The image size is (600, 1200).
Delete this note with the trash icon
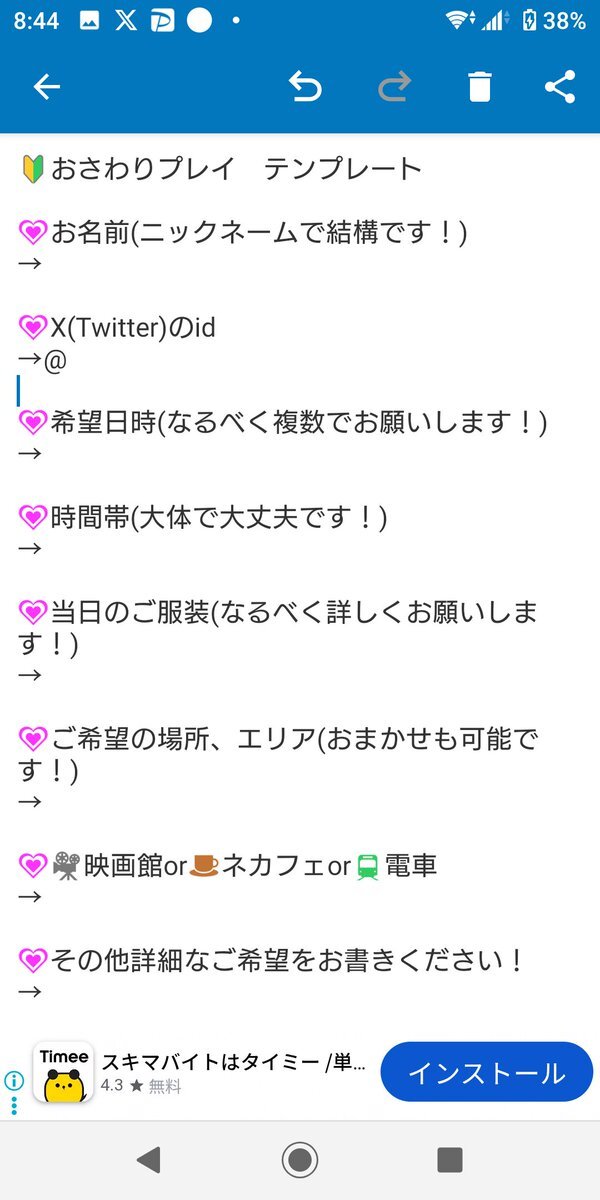[x=480, y=88]
